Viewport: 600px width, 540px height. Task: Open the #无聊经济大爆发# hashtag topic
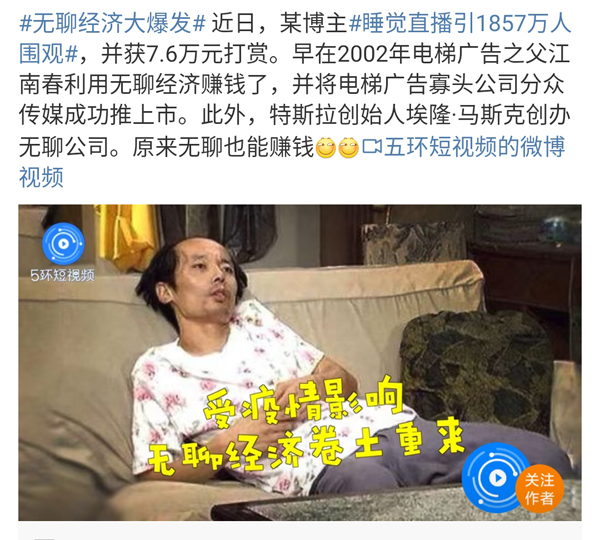pos(112,24)
